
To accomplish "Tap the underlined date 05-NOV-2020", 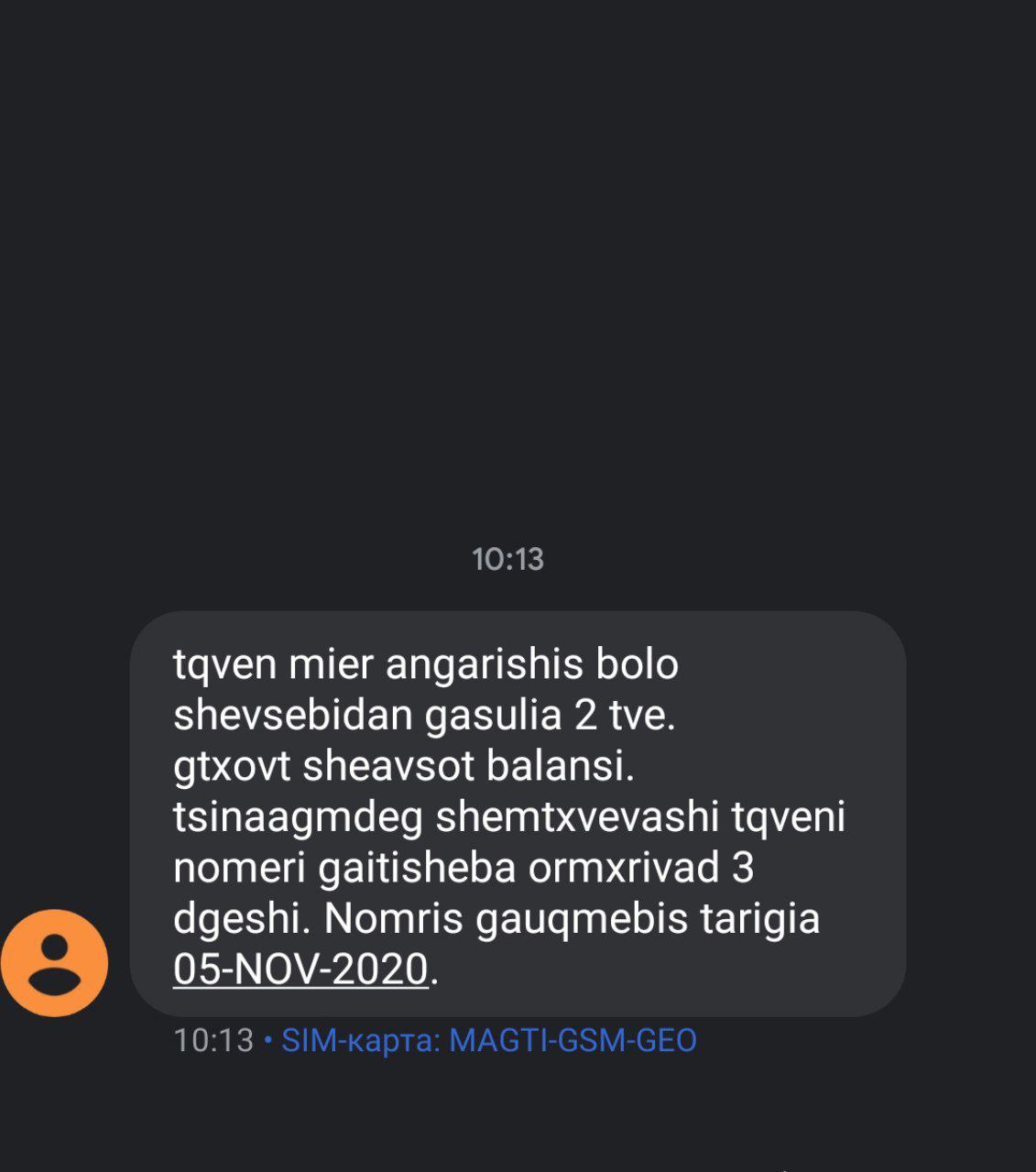I will pyautogui.click(x=300, y=969).
